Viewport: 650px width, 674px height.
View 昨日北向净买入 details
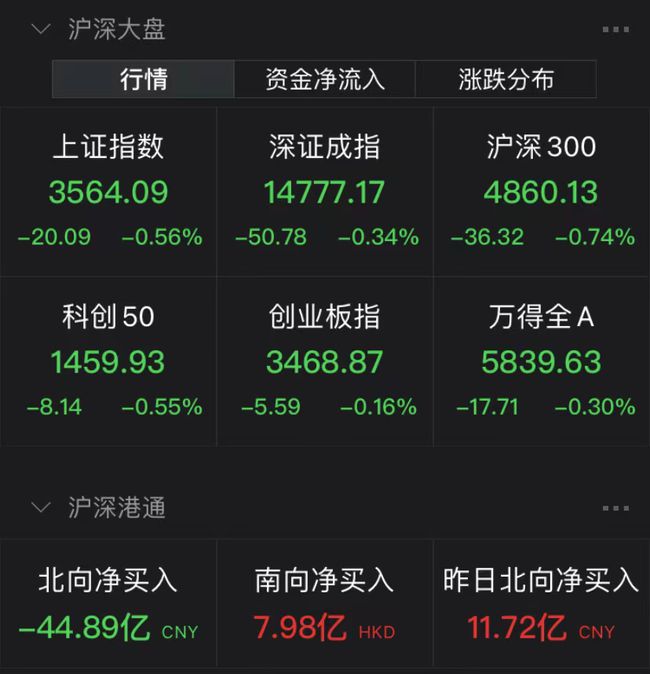click(x=541, y=604)
